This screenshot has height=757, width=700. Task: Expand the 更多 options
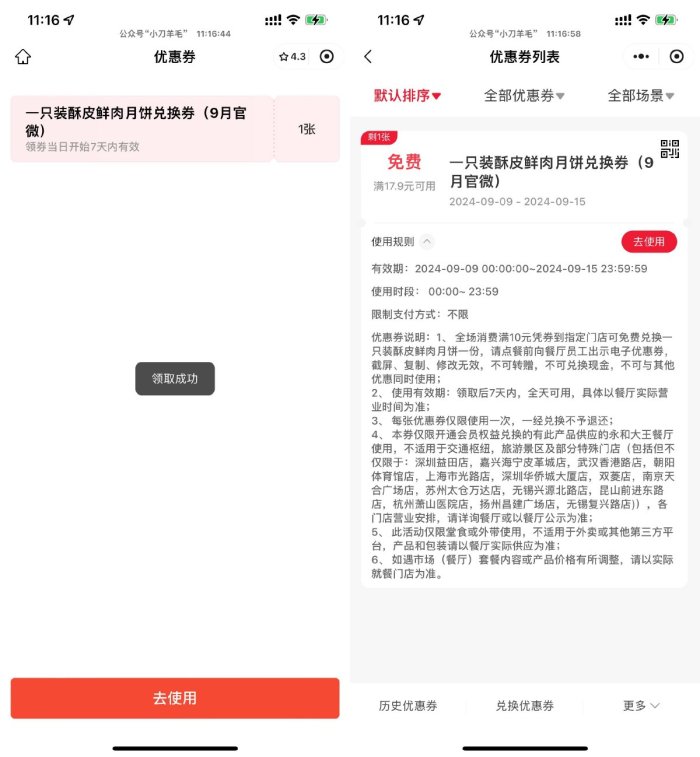pos(641,706)
